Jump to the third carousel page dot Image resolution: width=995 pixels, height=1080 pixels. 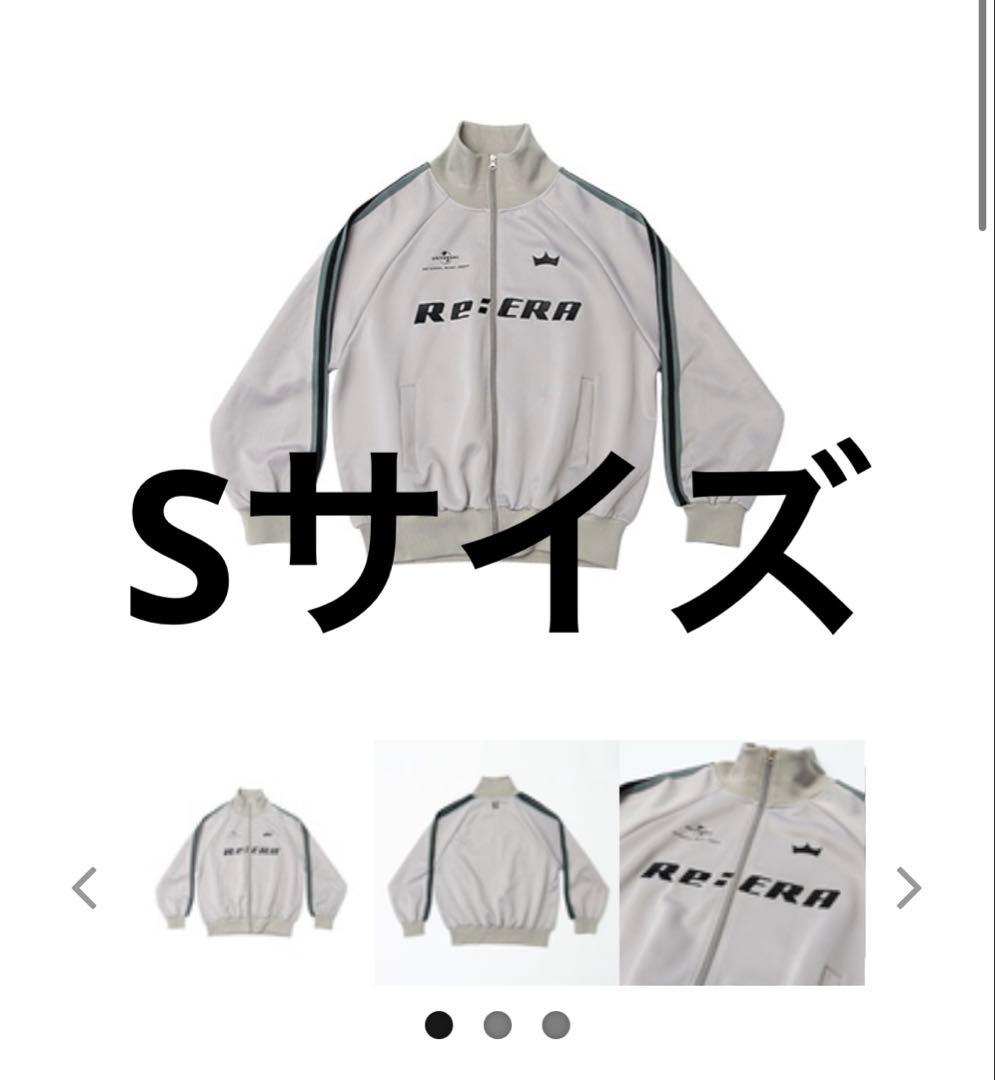556,1025
